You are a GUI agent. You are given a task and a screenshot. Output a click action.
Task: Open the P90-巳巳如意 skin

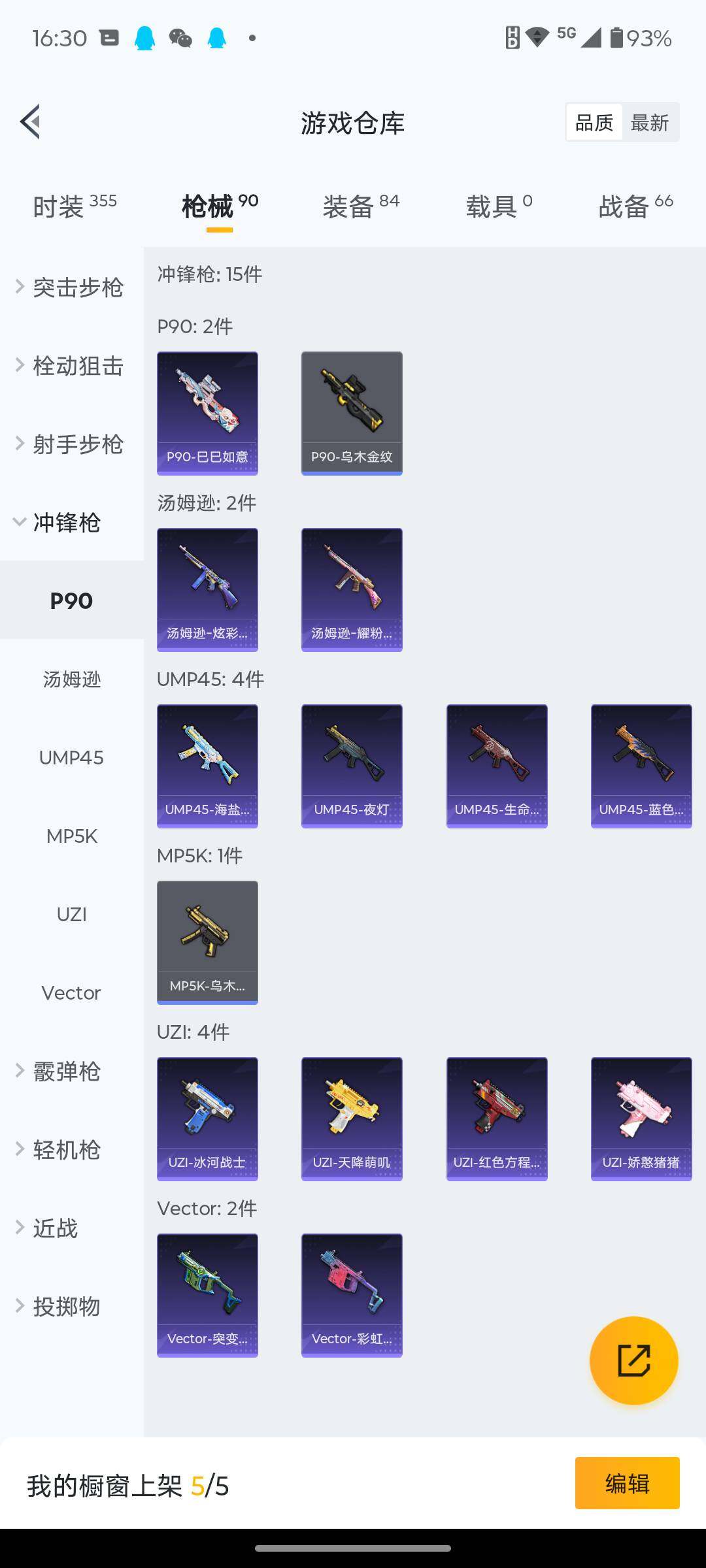207,413
